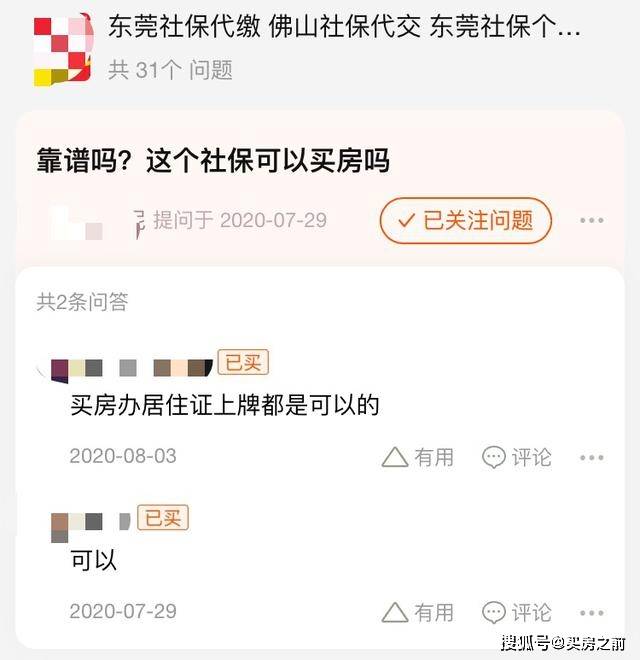Comment on the 2020-08-03 answer

(x=516, y=457)
